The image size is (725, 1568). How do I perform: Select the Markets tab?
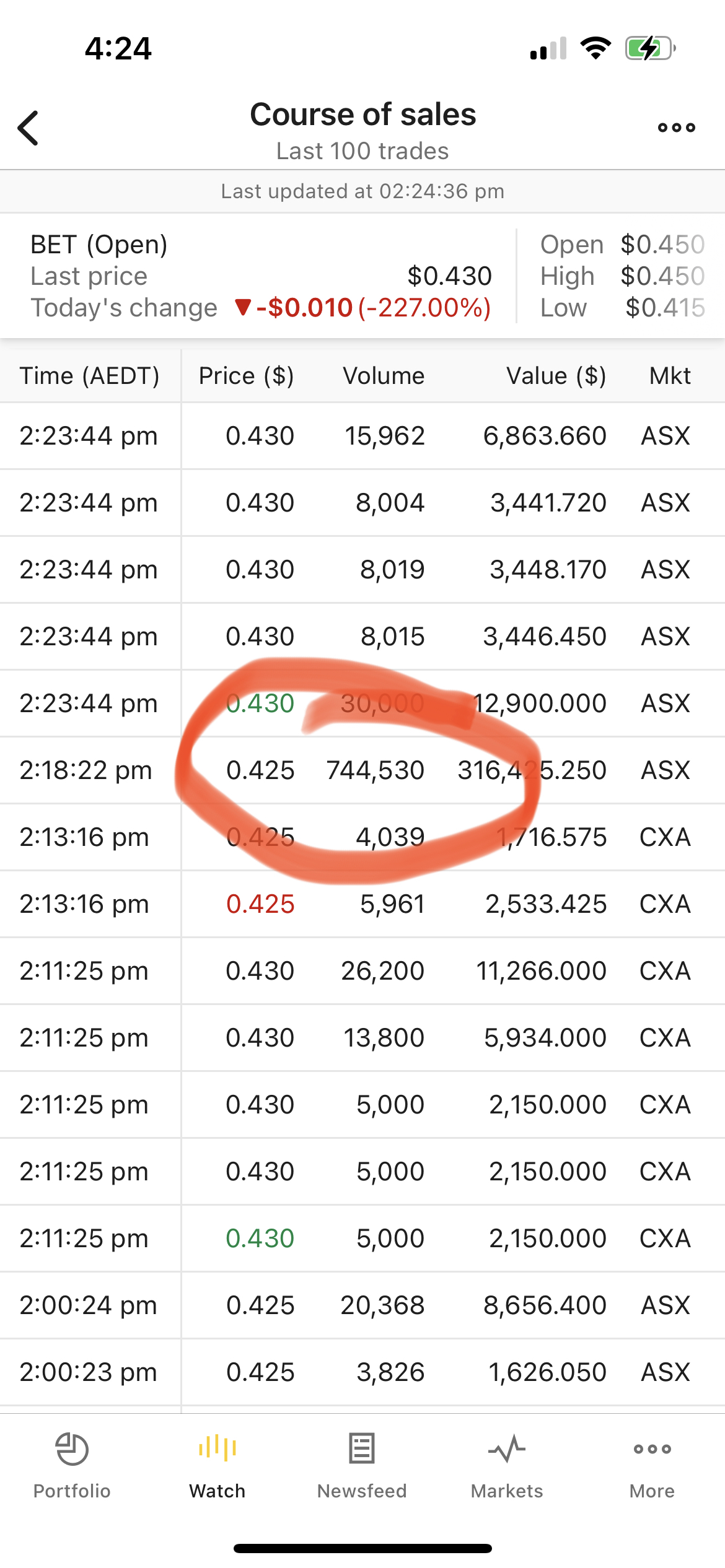tap(507, 1465)
